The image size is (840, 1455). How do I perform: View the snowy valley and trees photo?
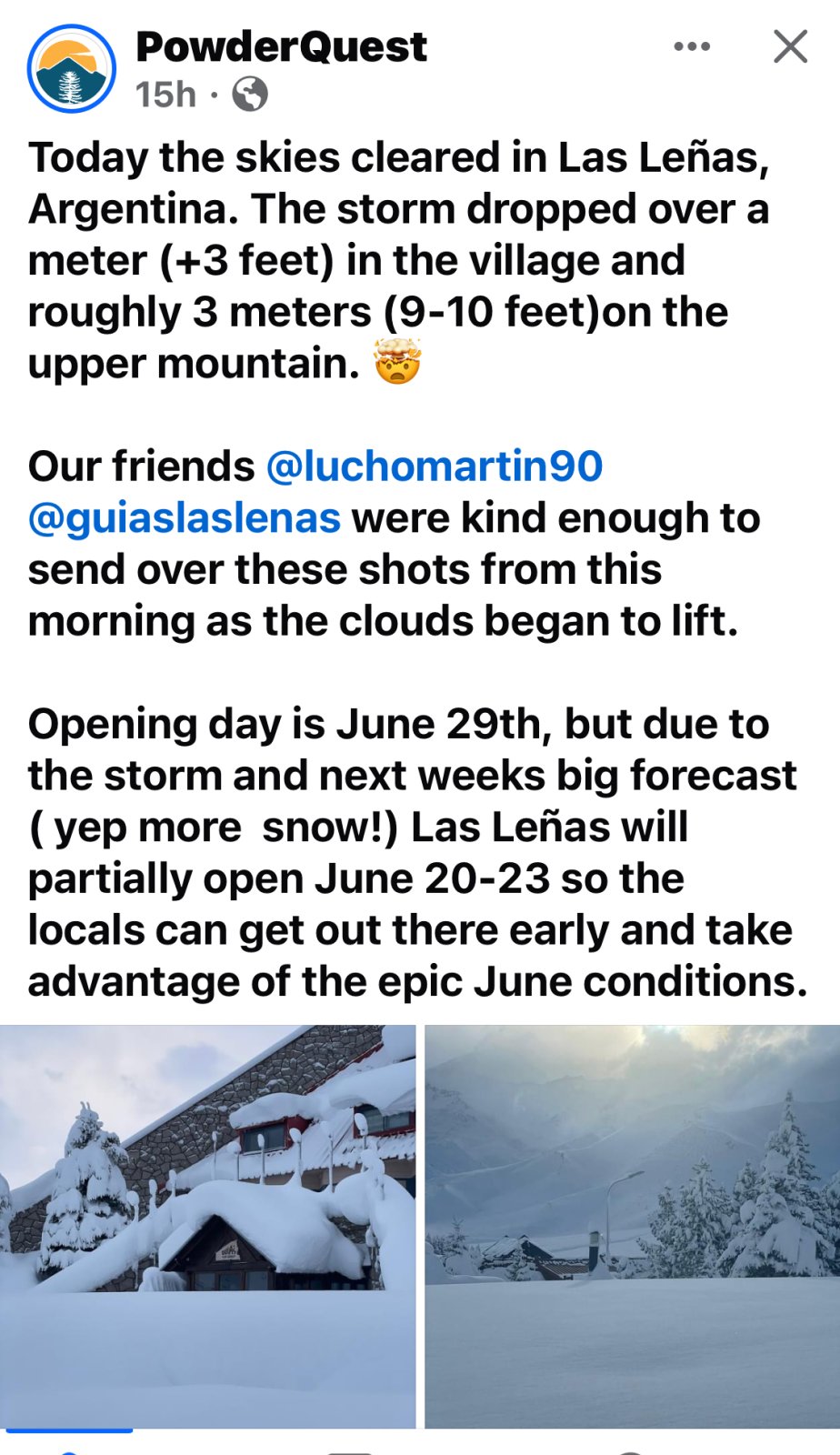633,1226
